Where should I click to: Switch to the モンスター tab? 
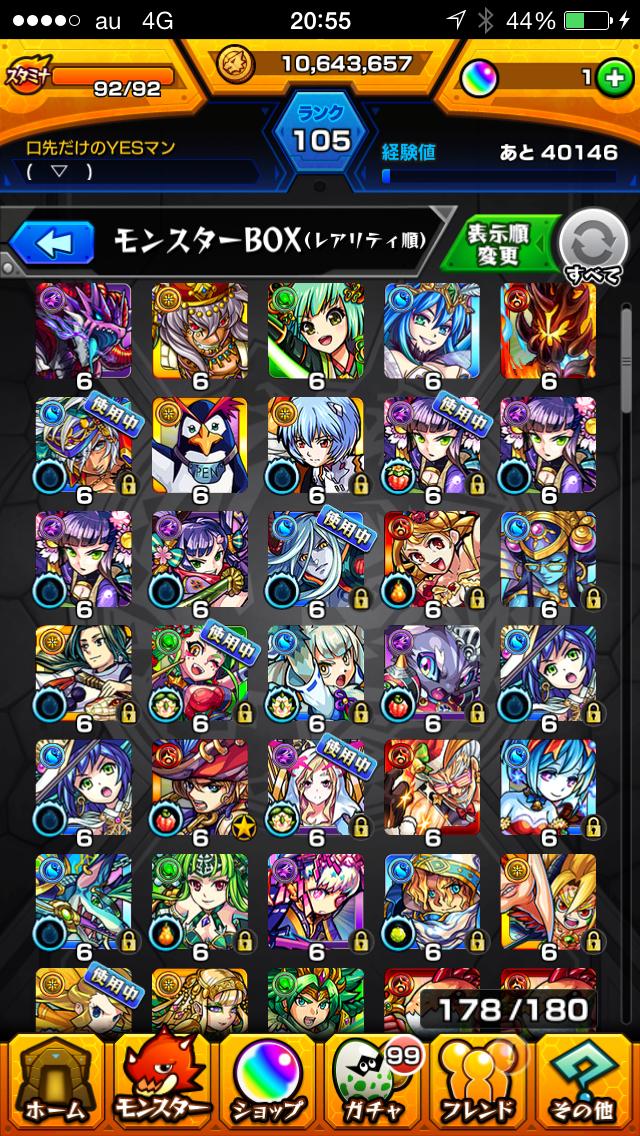click(x=160, y=1085)
